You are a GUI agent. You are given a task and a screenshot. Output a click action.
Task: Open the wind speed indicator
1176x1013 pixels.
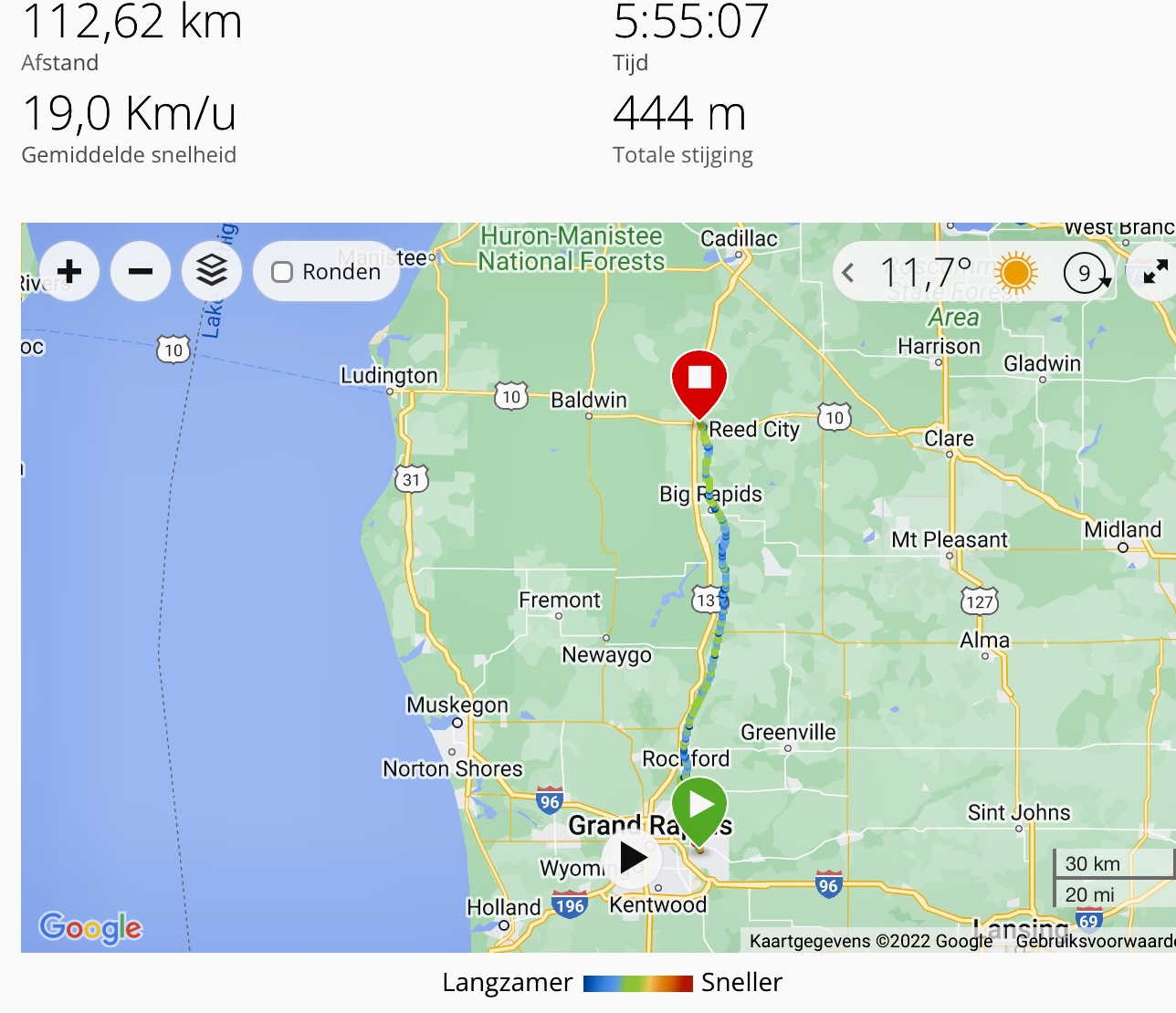click(1085, 272)
